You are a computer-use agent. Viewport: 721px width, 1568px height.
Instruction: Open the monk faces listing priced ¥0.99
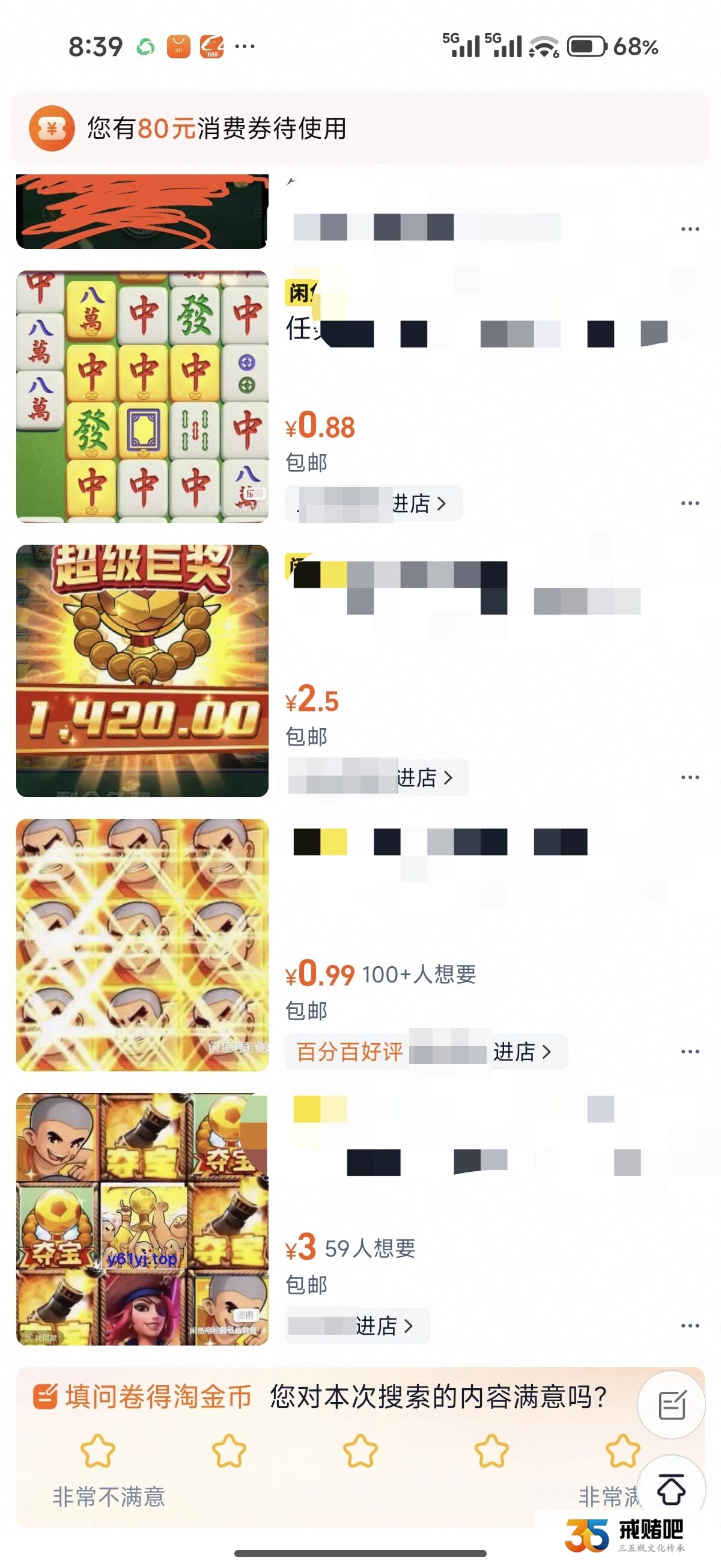142,944
